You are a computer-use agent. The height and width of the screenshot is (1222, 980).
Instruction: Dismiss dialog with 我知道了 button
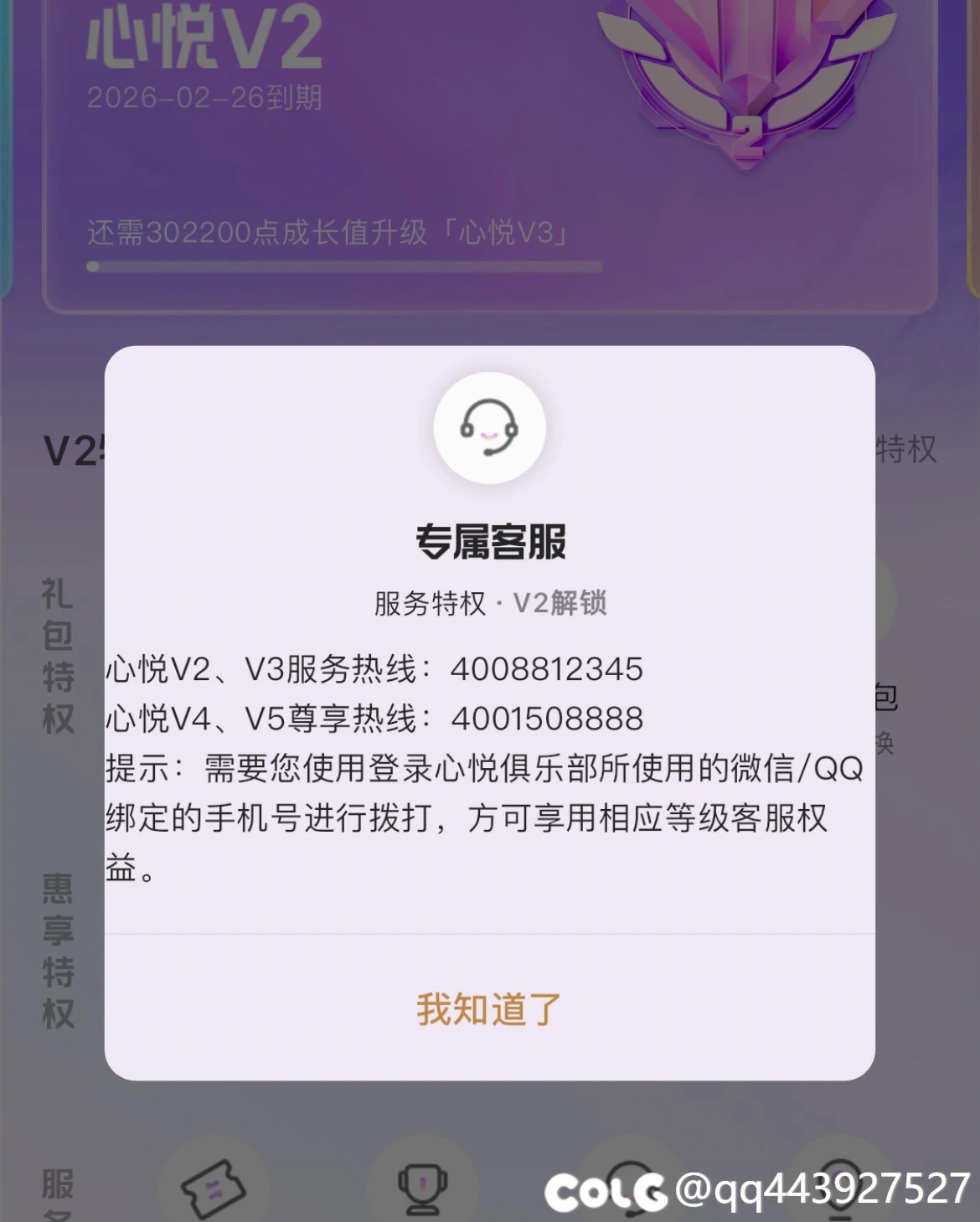489,1008
